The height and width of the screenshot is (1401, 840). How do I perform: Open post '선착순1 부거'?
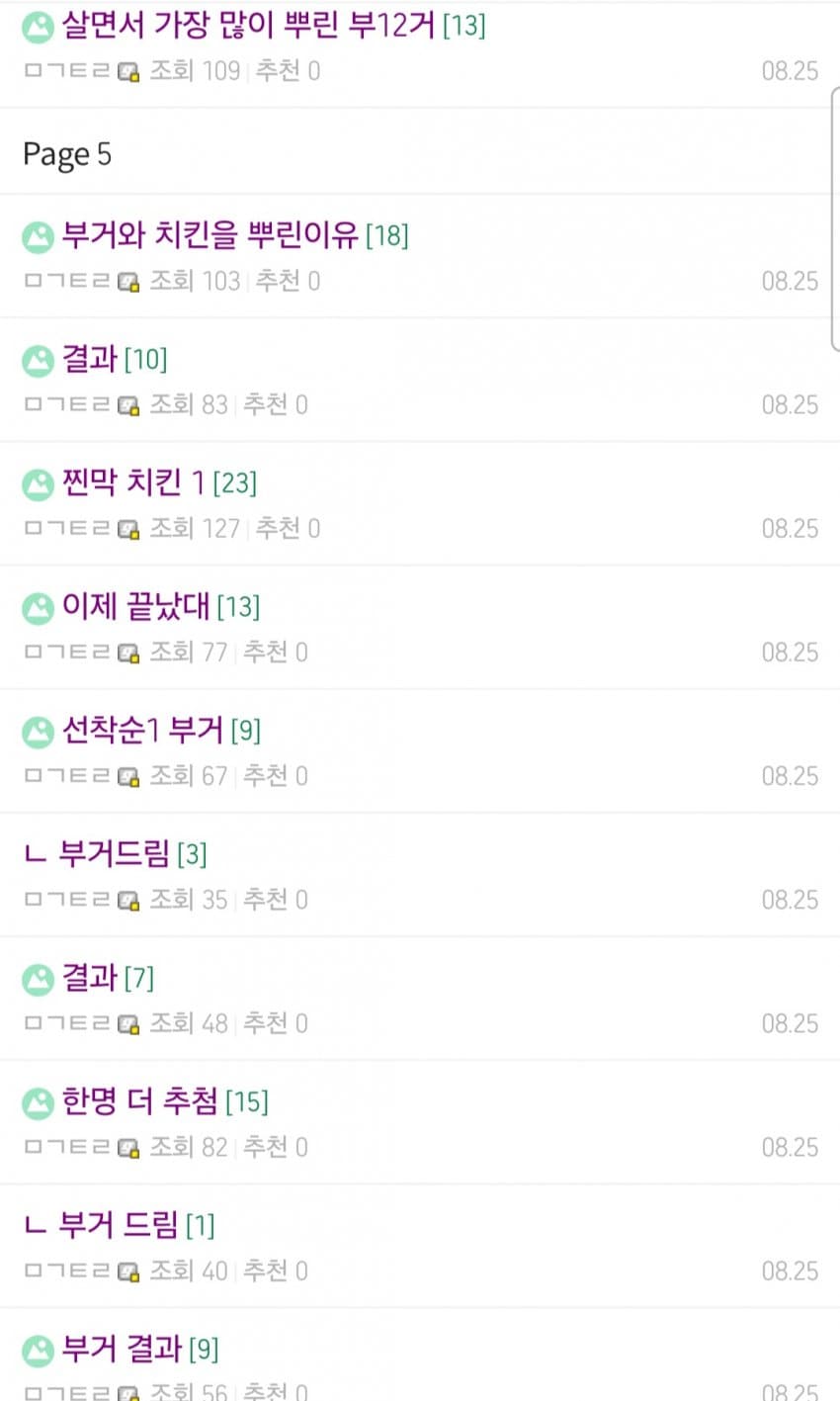coord(142,730)
